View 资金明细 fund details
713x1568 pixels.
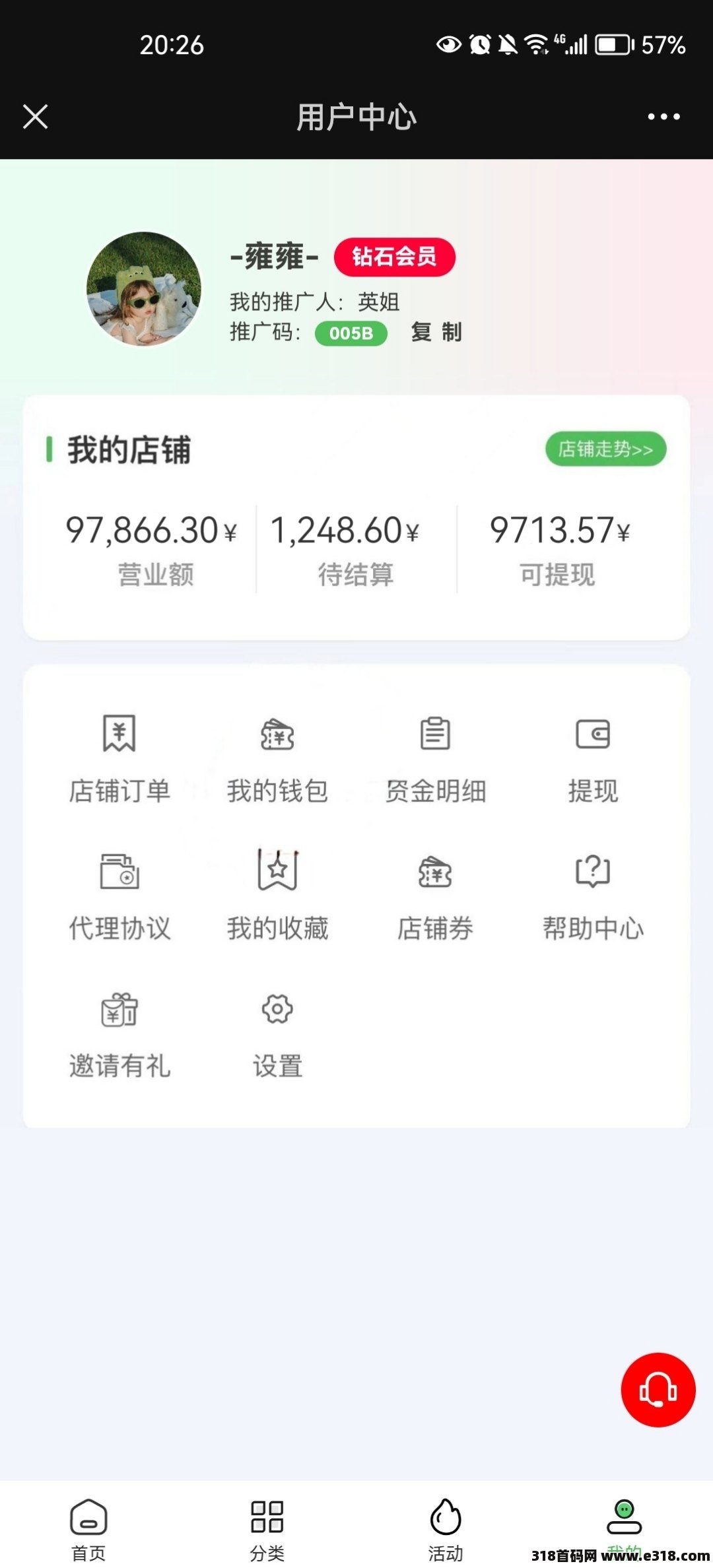435,759
